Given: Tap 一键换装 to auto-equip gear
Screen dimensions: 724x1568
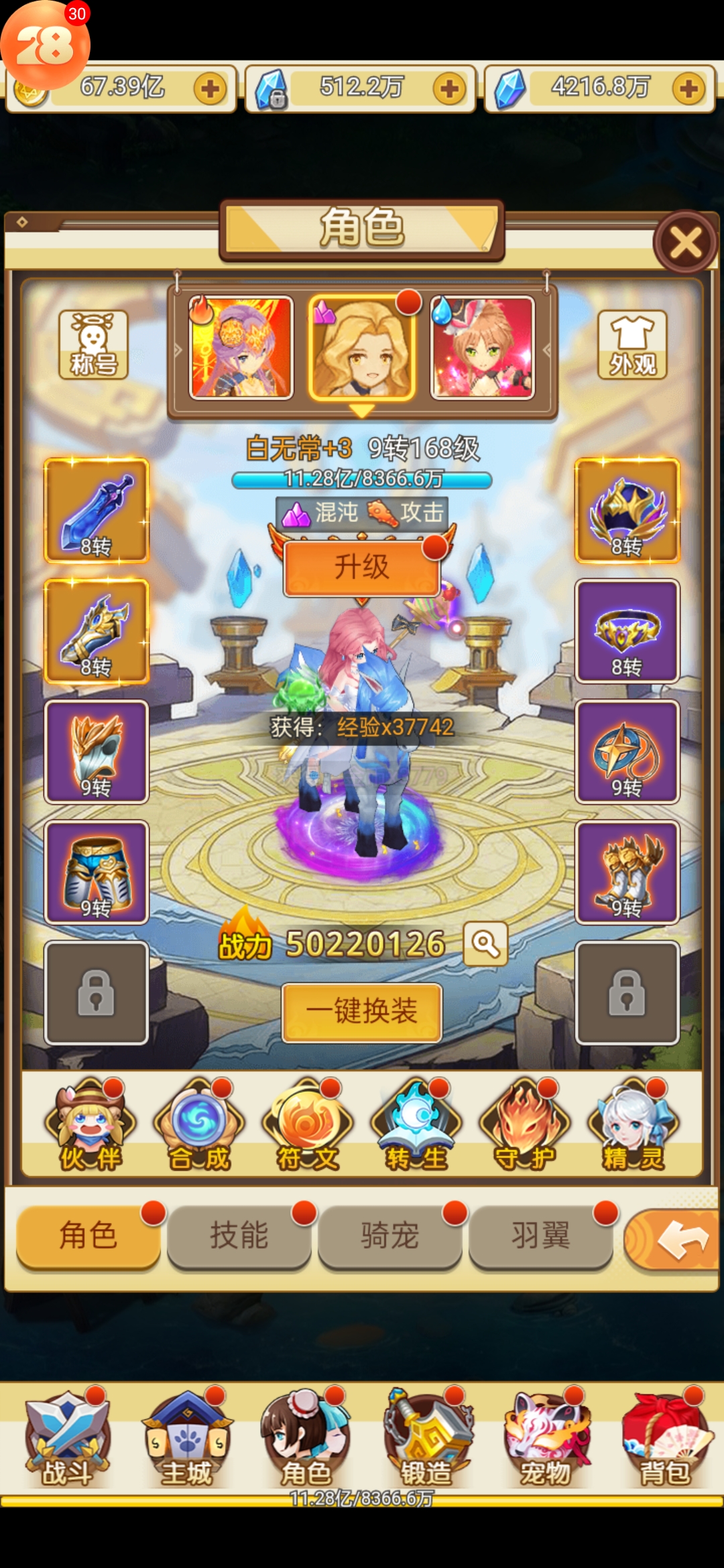Looking at the screenshot, I should point(361,1011).
